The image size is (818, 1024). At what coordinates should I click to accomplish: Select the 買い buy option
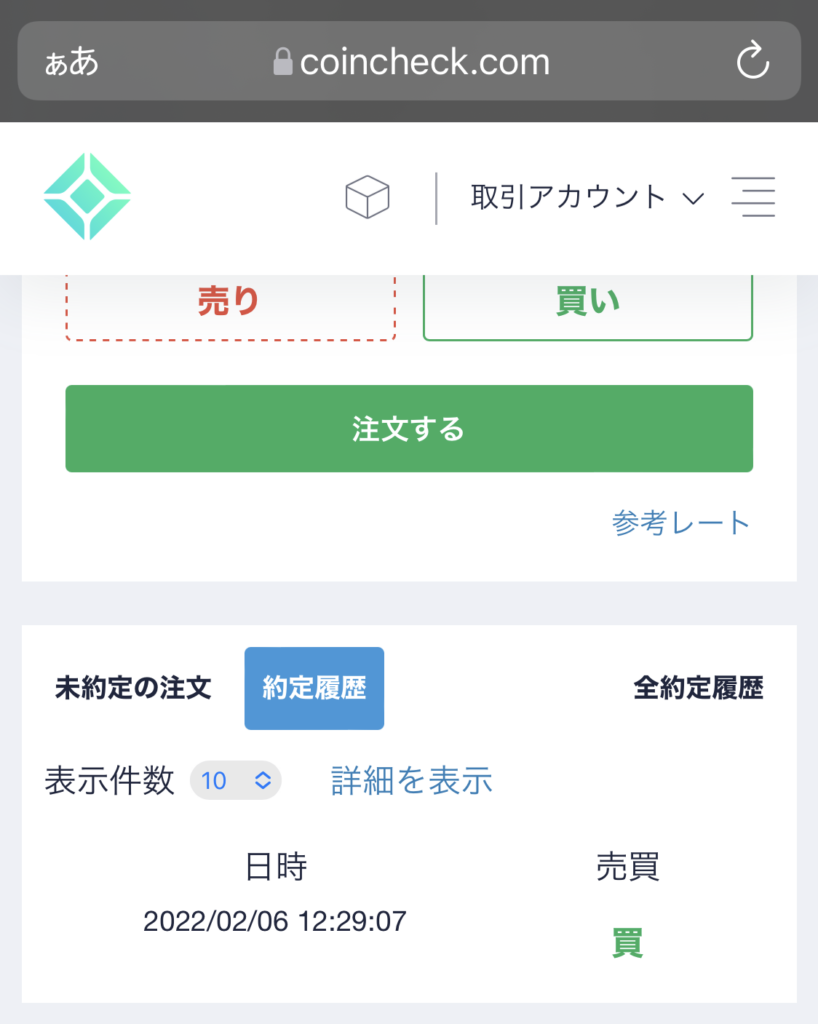click(x=587, y=304)
